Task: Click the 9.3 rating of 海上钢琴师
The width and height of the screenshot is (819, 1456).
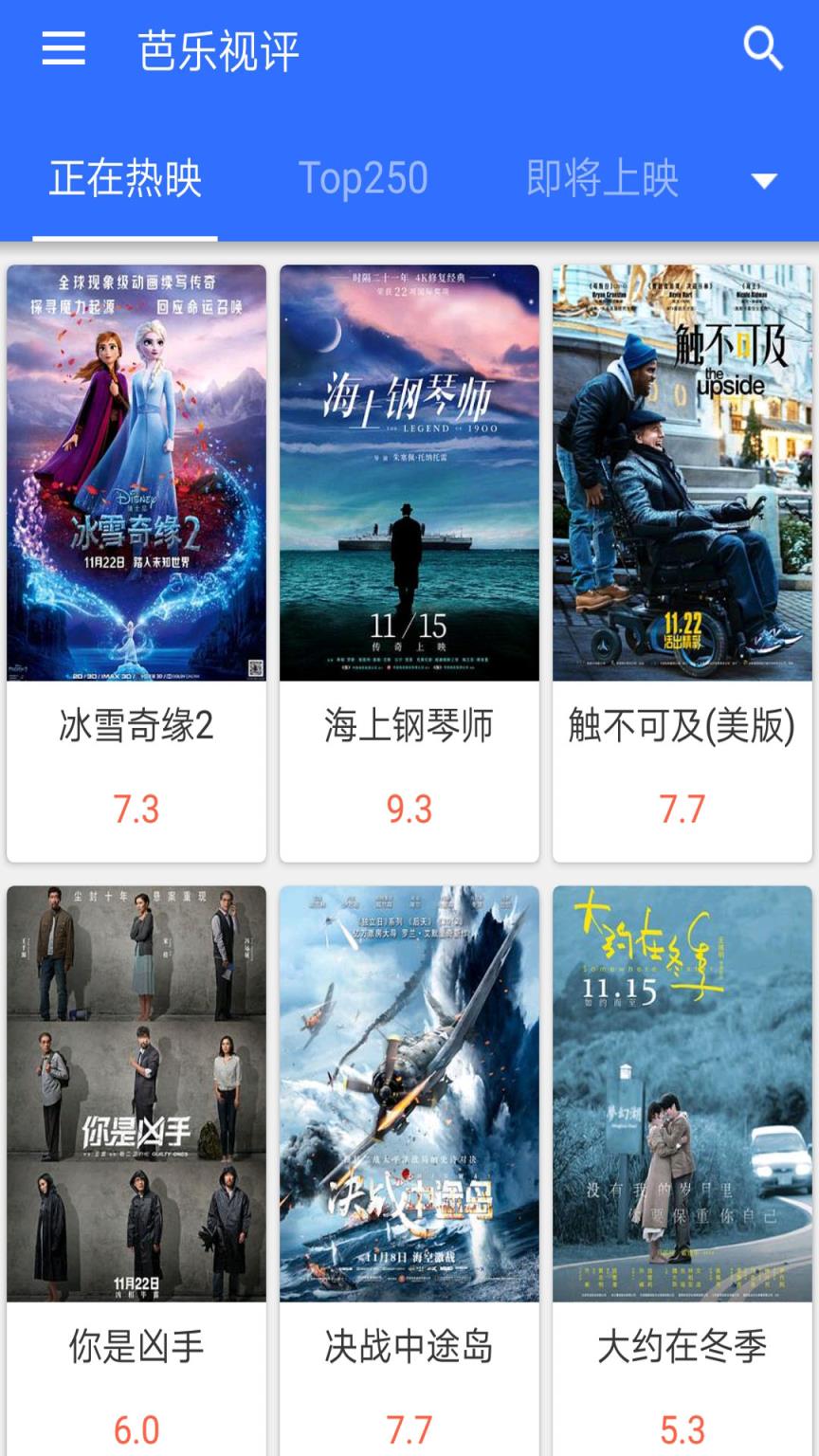Action: pyautogui.click(x=409, y=809)
